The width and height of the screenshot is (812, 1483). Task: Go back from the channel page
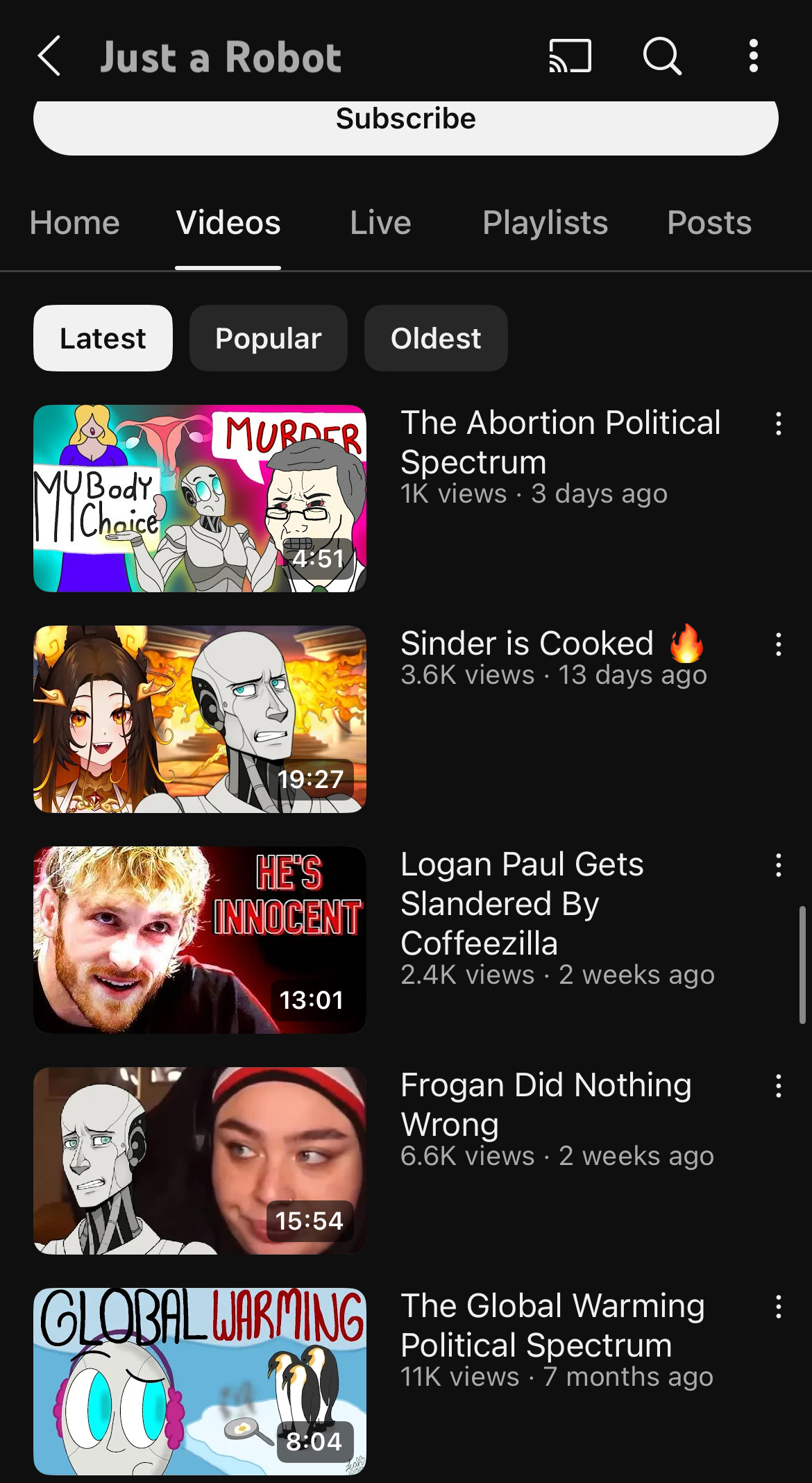coord(49,56)
